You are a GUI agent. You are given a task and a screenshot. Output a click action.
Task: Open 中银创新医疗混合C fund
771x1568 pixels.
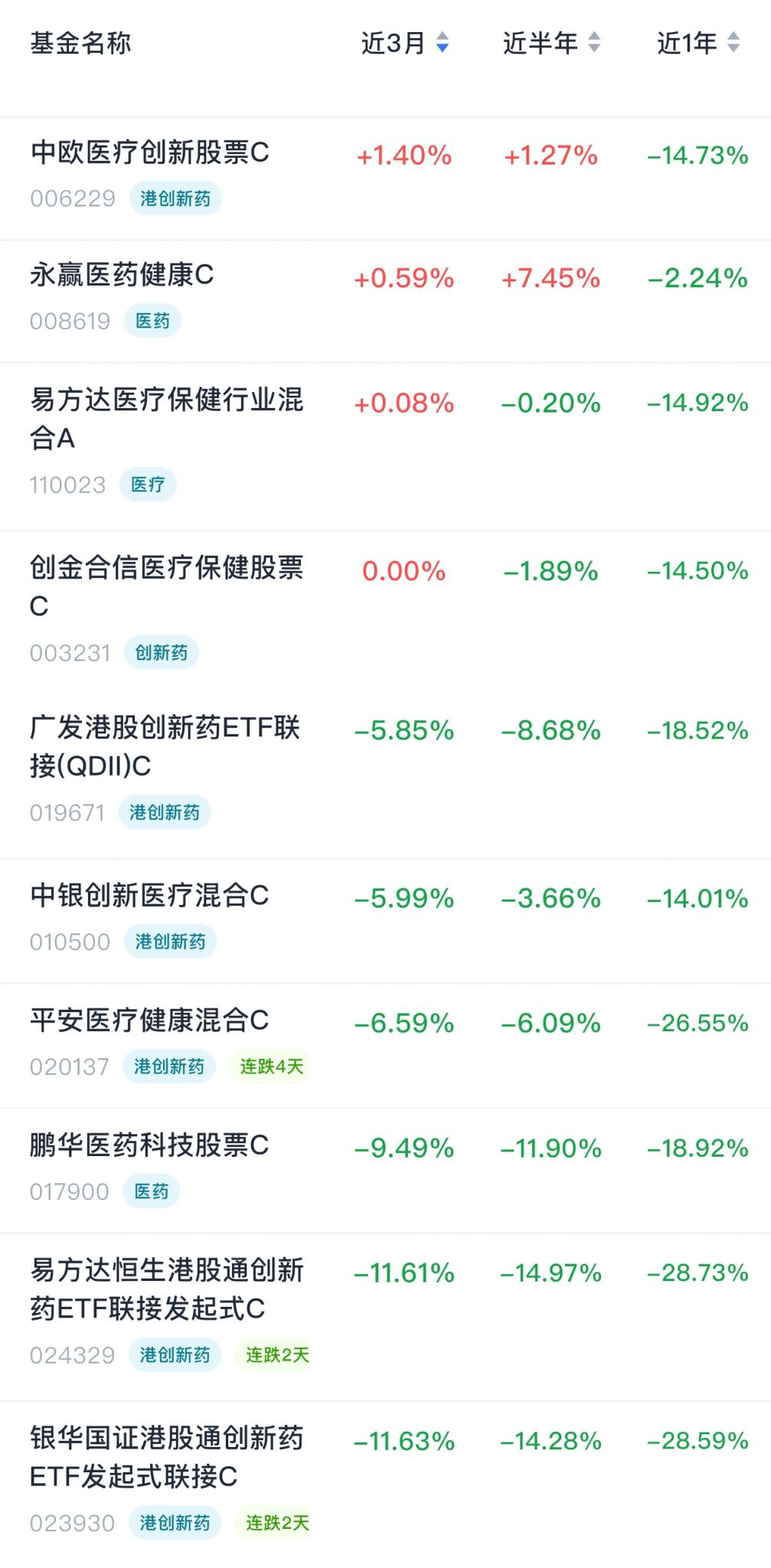click(385, 921)
